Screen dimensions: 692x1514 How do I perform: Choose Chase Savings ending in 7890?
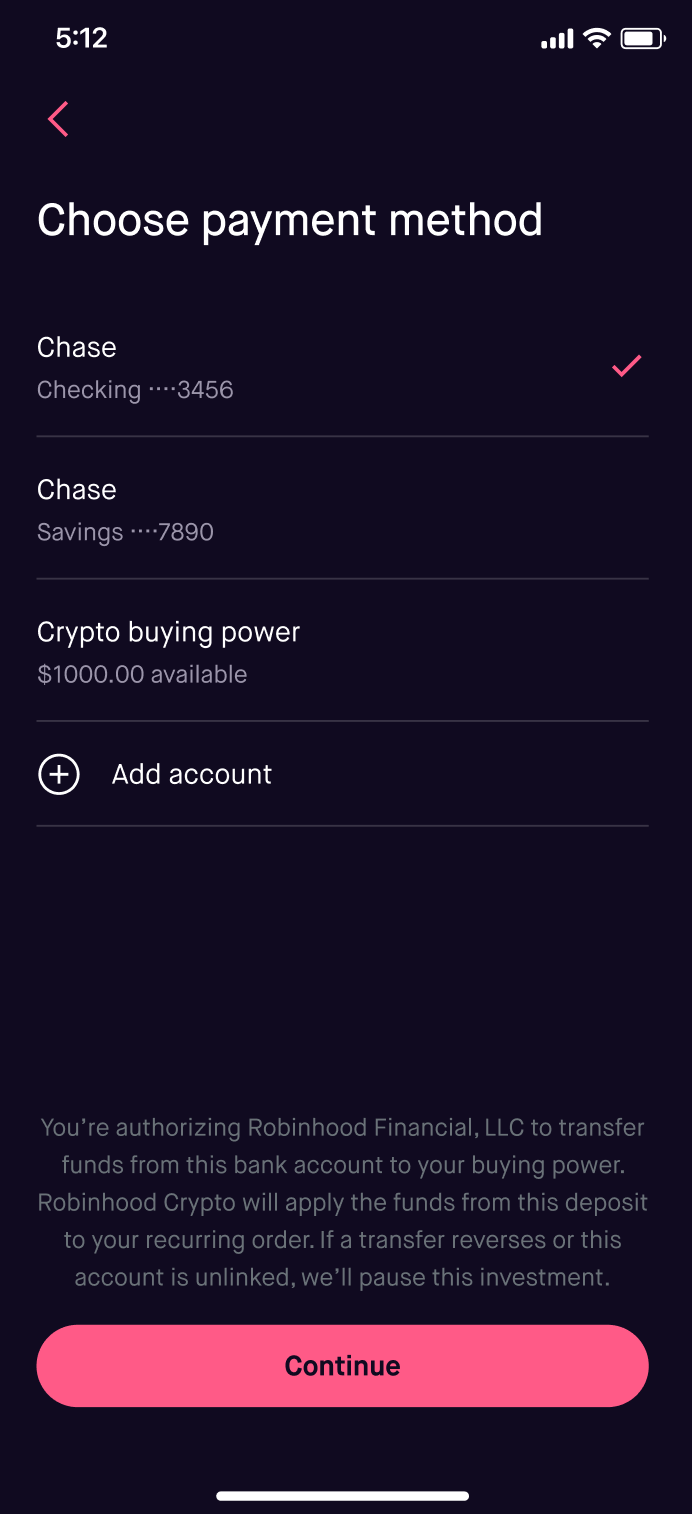click(342, 508)
